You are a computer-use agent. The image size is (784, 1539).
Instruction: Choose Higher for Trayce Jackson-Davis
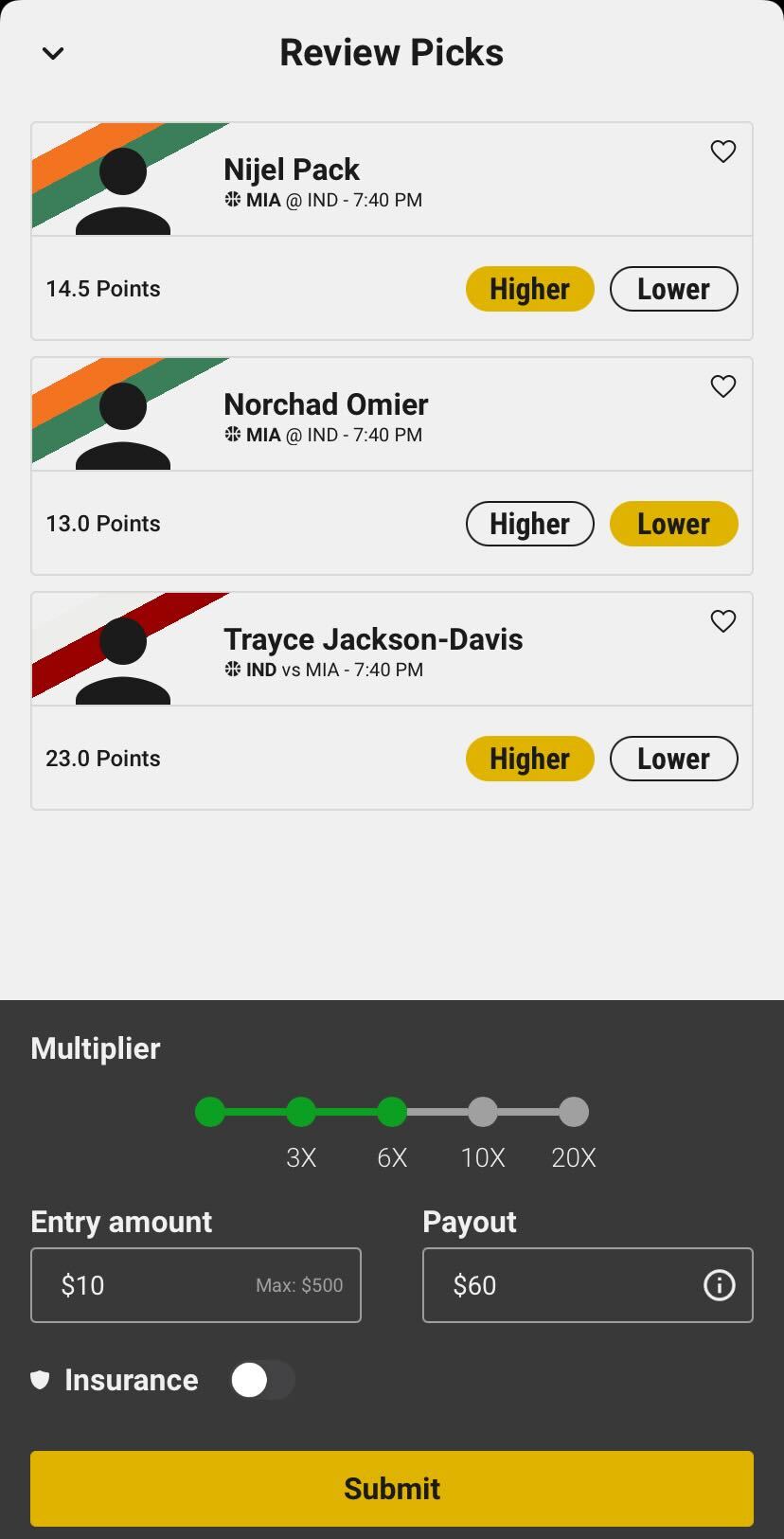click(529, 759)
